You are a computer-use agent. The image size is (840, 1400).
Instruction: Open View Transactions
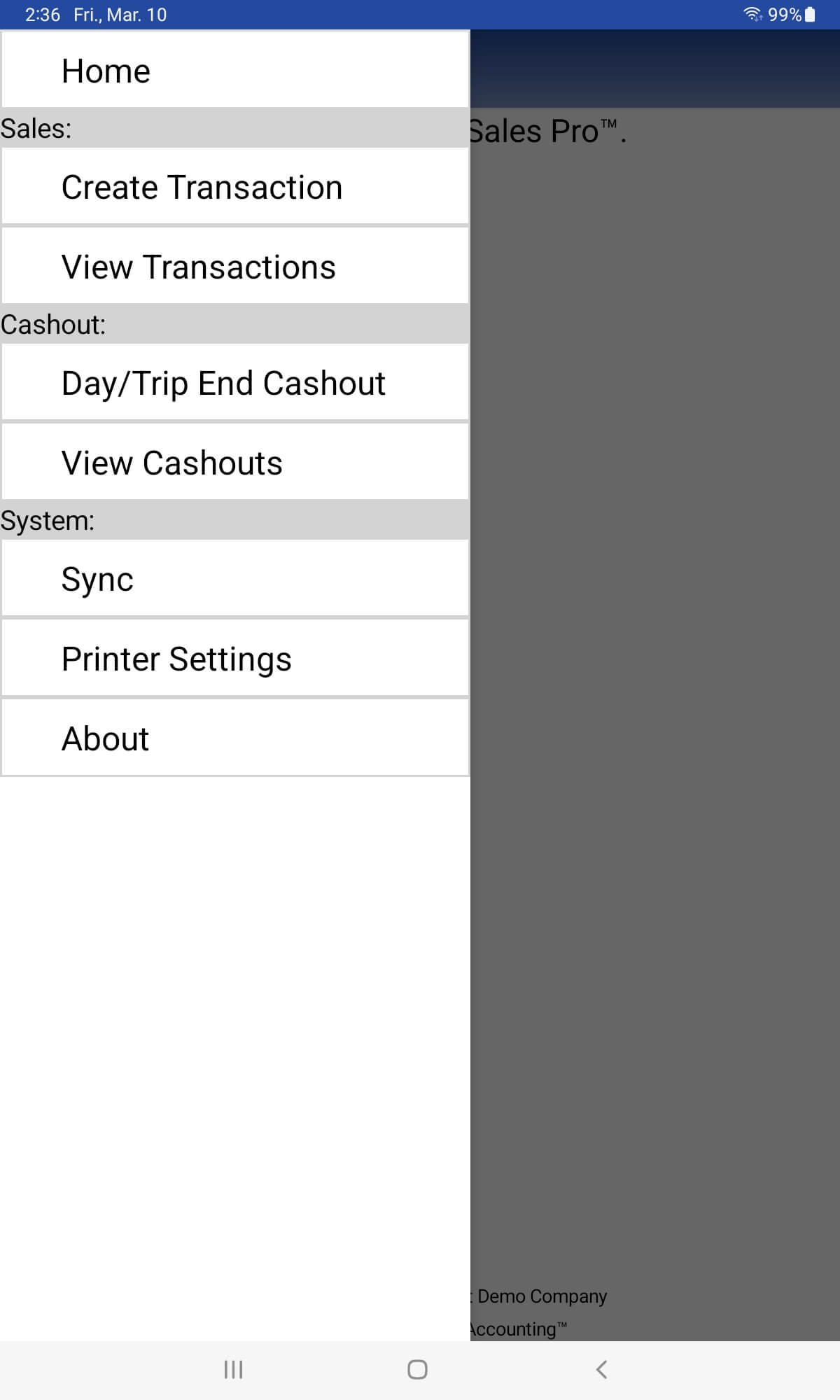234,266
